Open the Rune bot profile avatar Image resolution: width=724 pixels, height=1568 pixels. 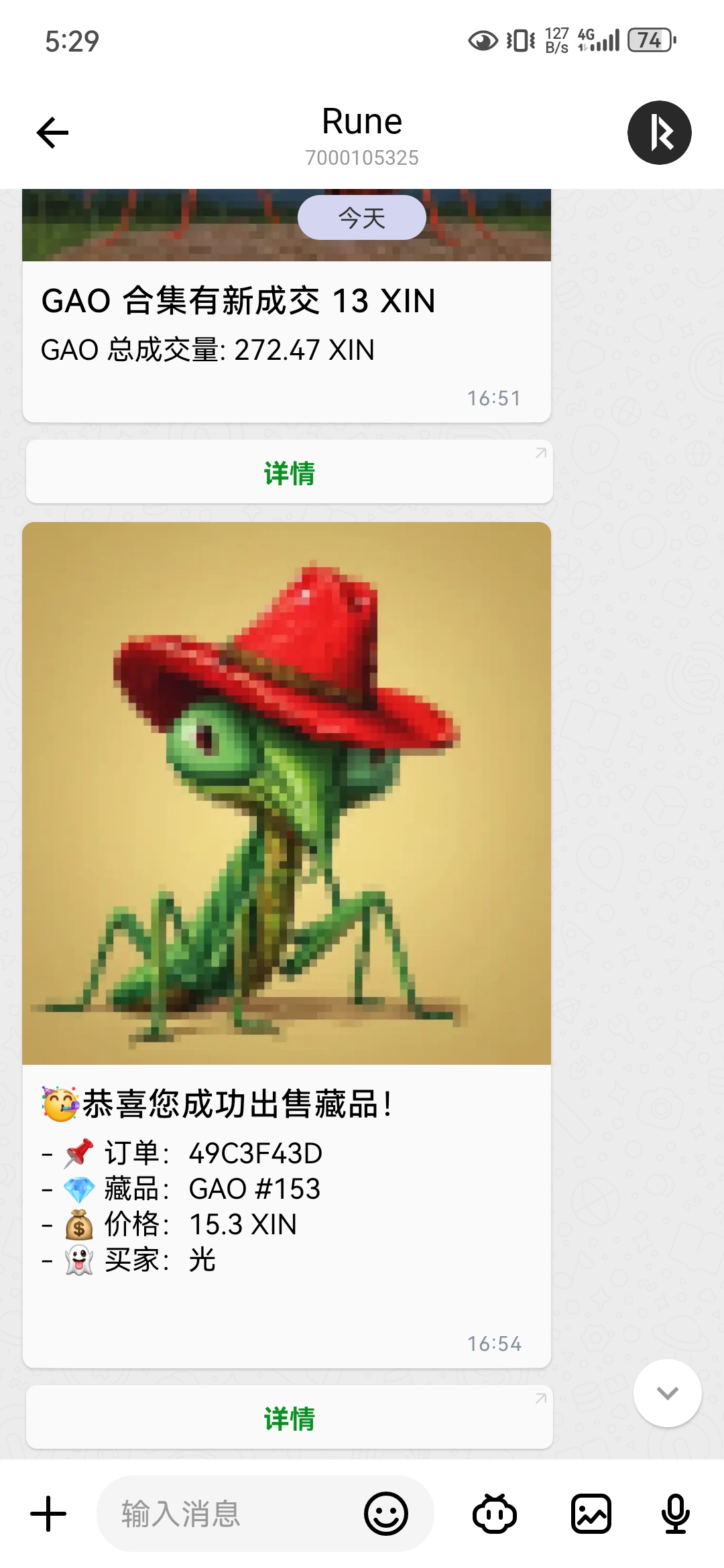[x=659, y=133]
